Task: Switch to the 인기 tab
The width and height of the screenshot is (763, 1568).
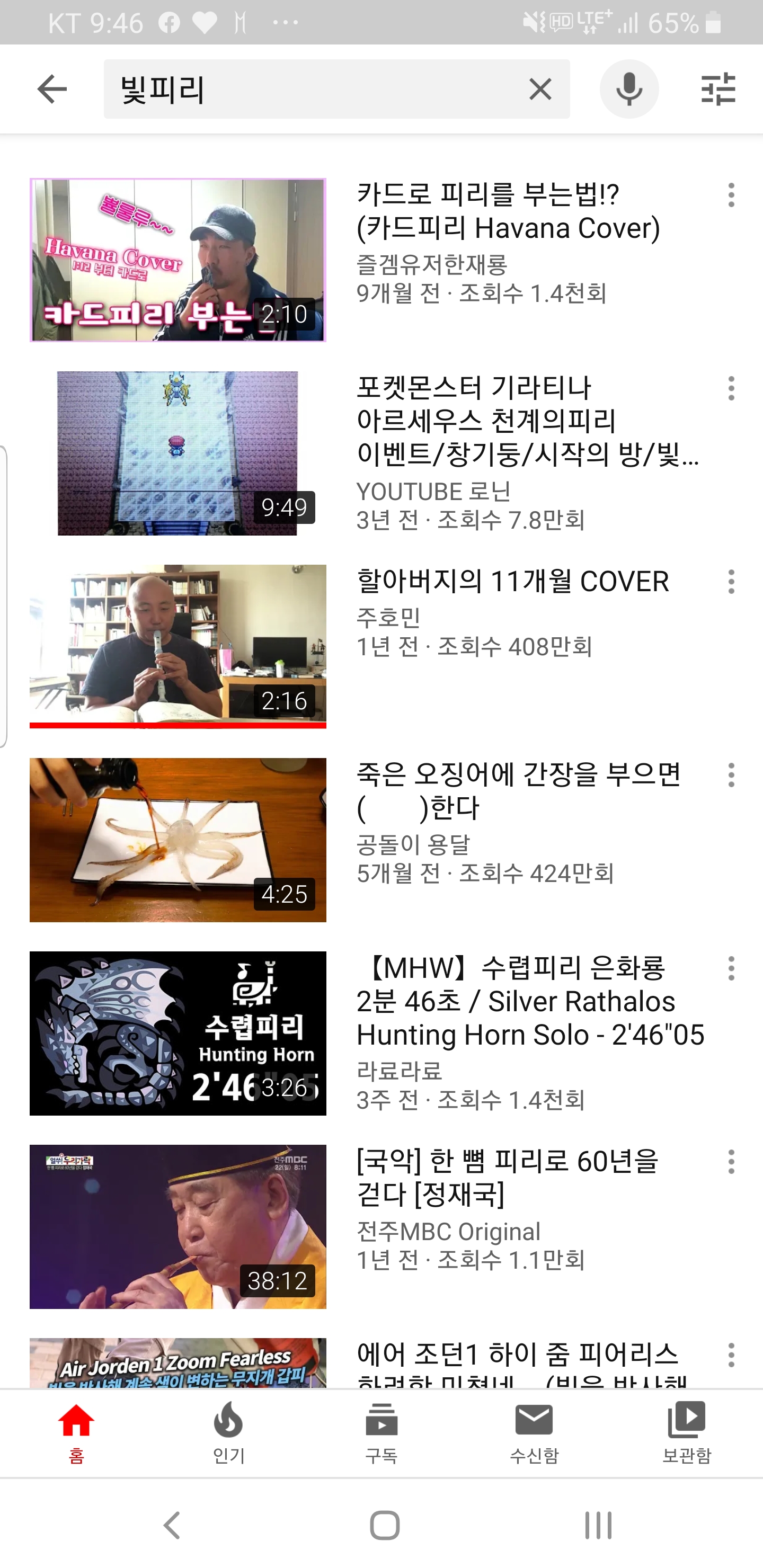Action: point(228,1433)
